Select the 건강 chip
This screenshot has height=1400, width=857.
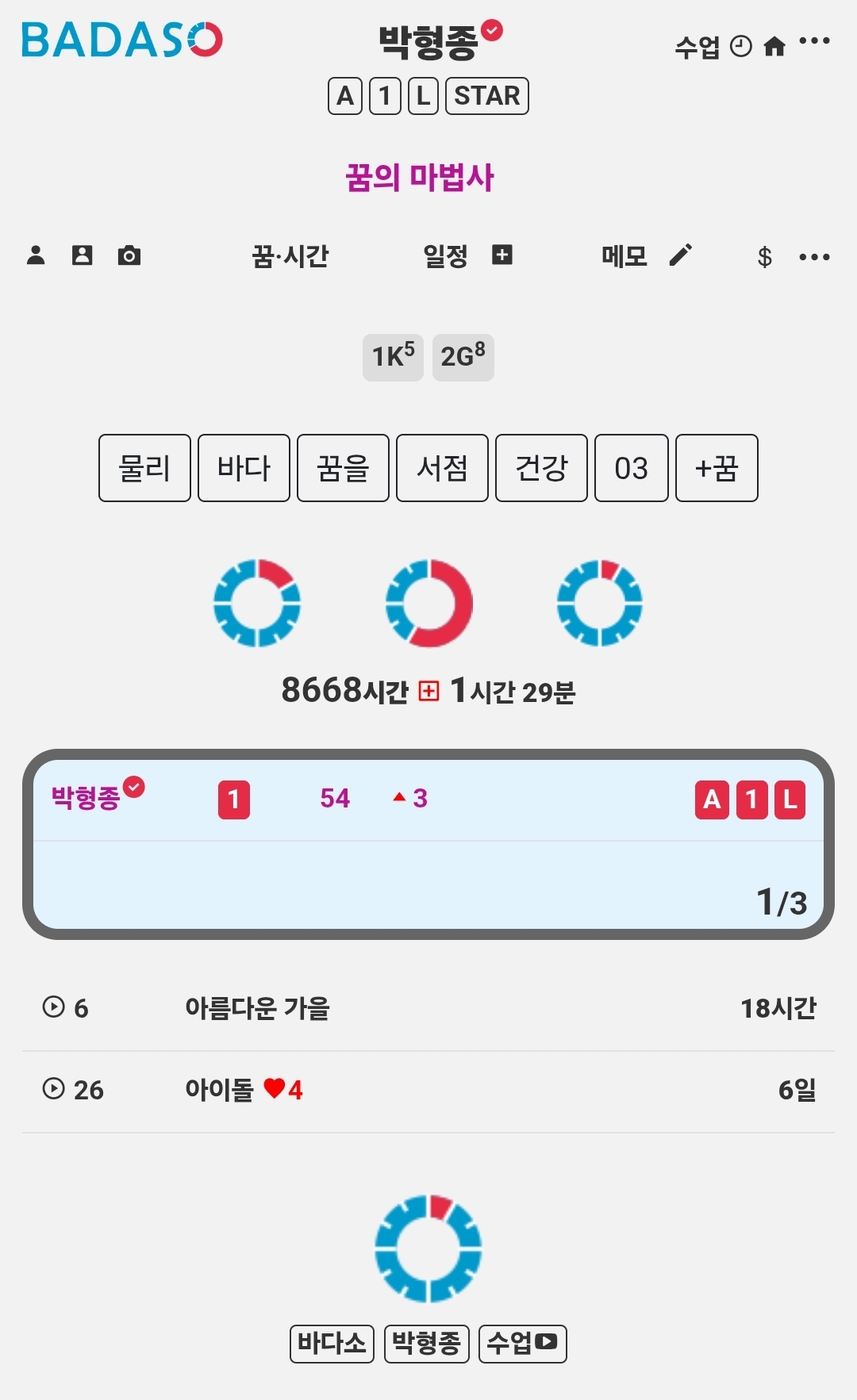click(x=541, y=468)
